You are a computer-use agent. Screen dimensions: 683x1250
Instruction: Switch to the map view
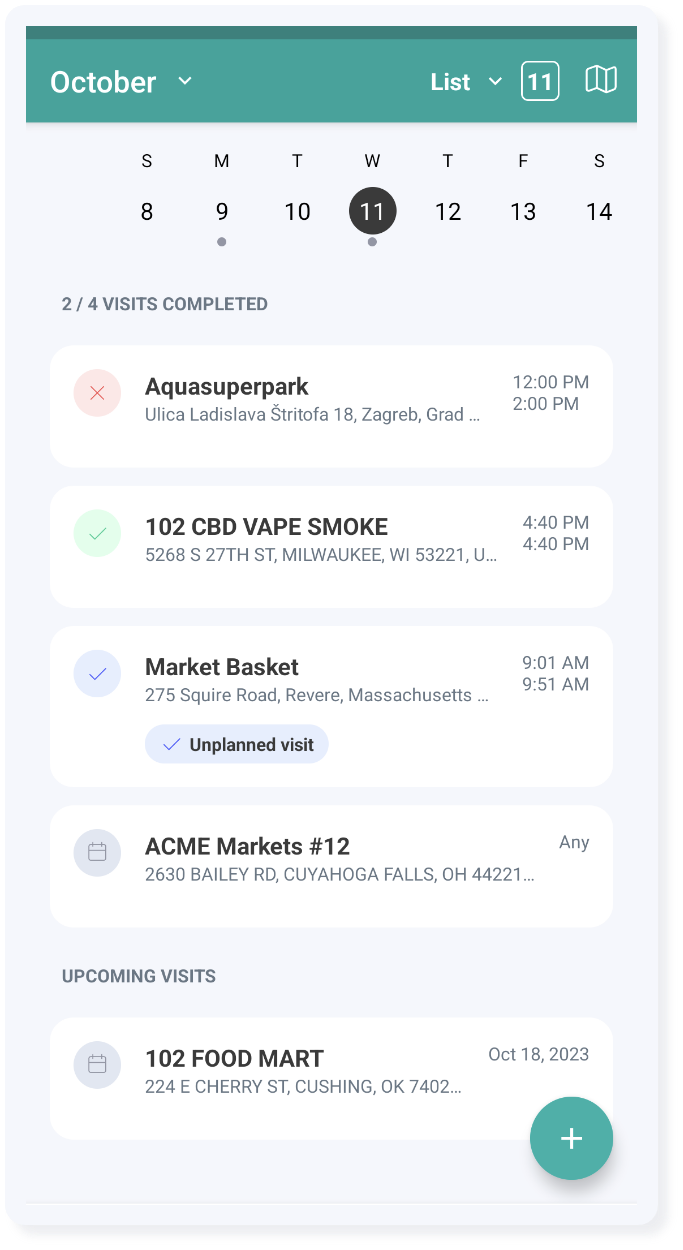[x=601, y=80]
